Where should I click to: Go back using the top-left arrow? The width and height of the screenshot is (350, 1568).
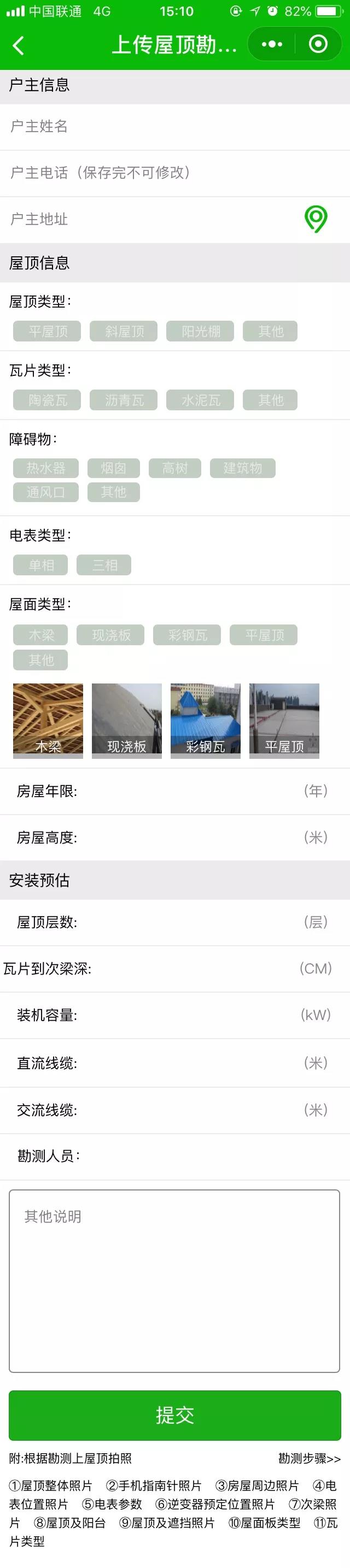18,45
